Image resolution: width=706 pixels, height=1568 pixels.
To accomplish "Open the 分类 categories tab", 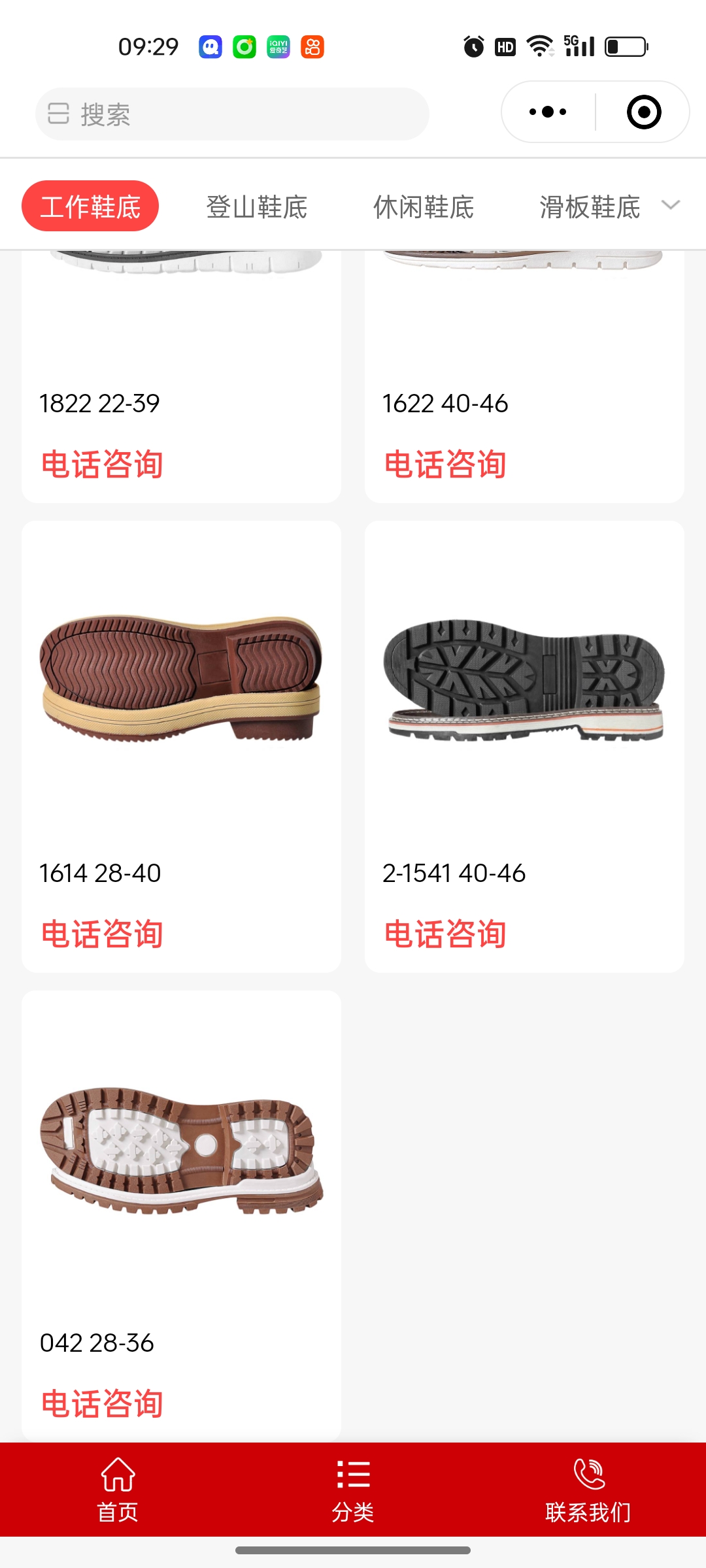I will 353,1490.
